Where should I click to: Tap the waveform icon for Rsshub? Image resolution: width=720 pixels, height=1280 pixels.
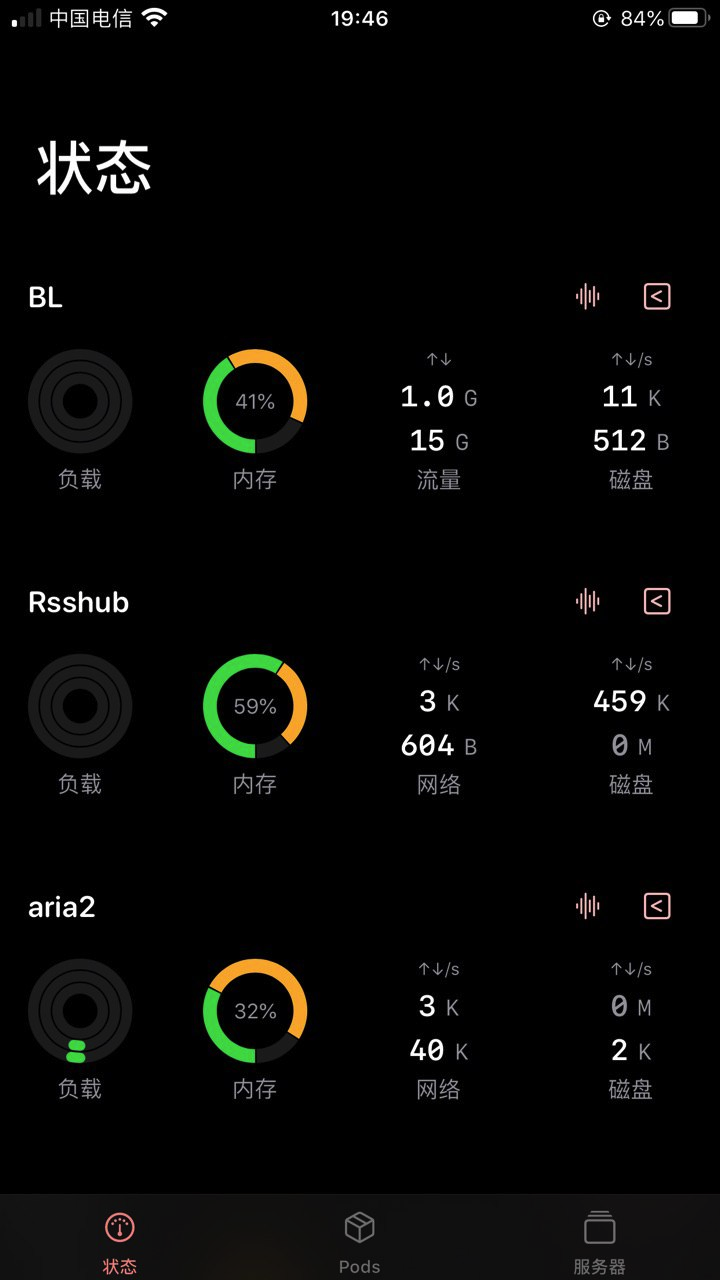588,601
